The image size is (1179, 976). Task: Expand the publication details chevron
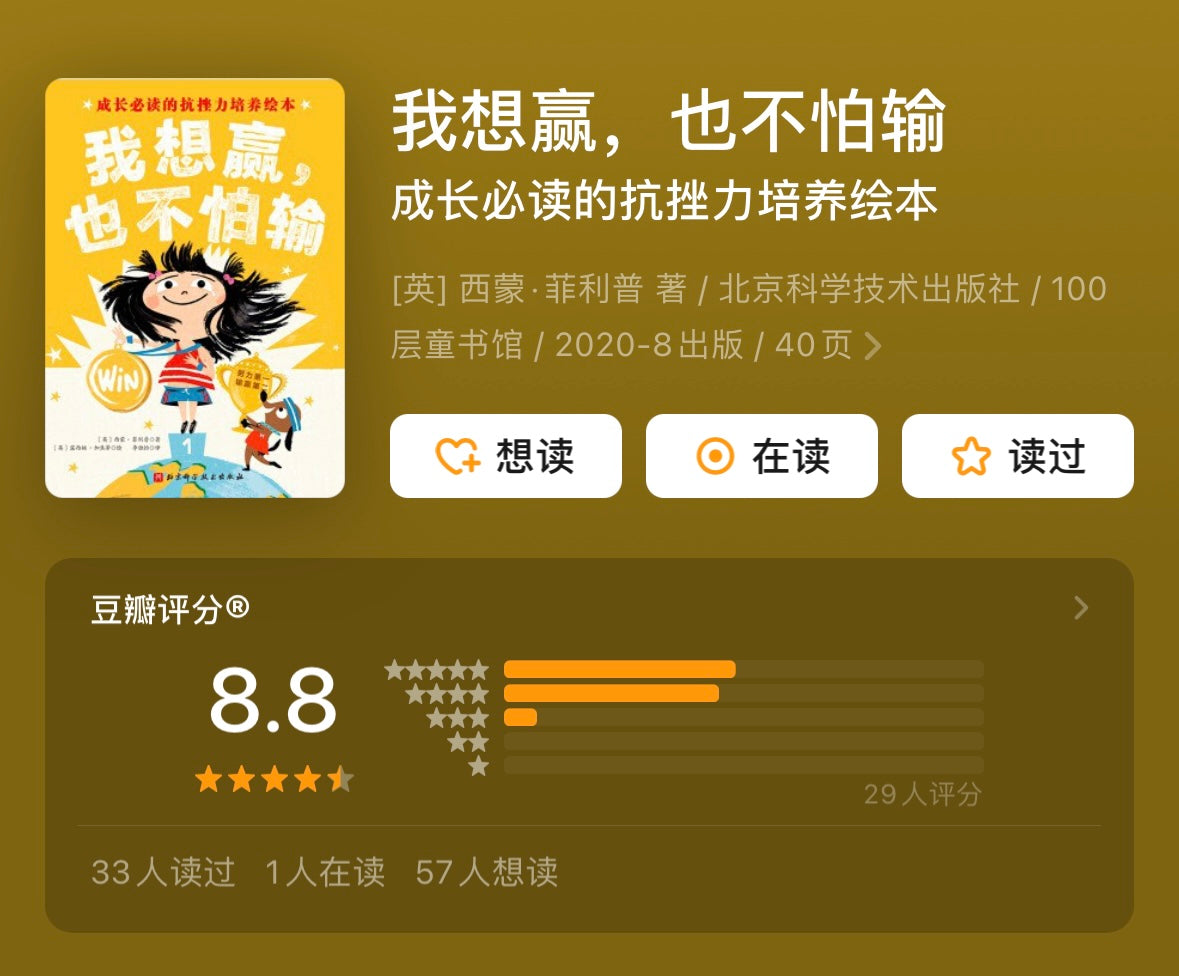[x=873, y=346]
